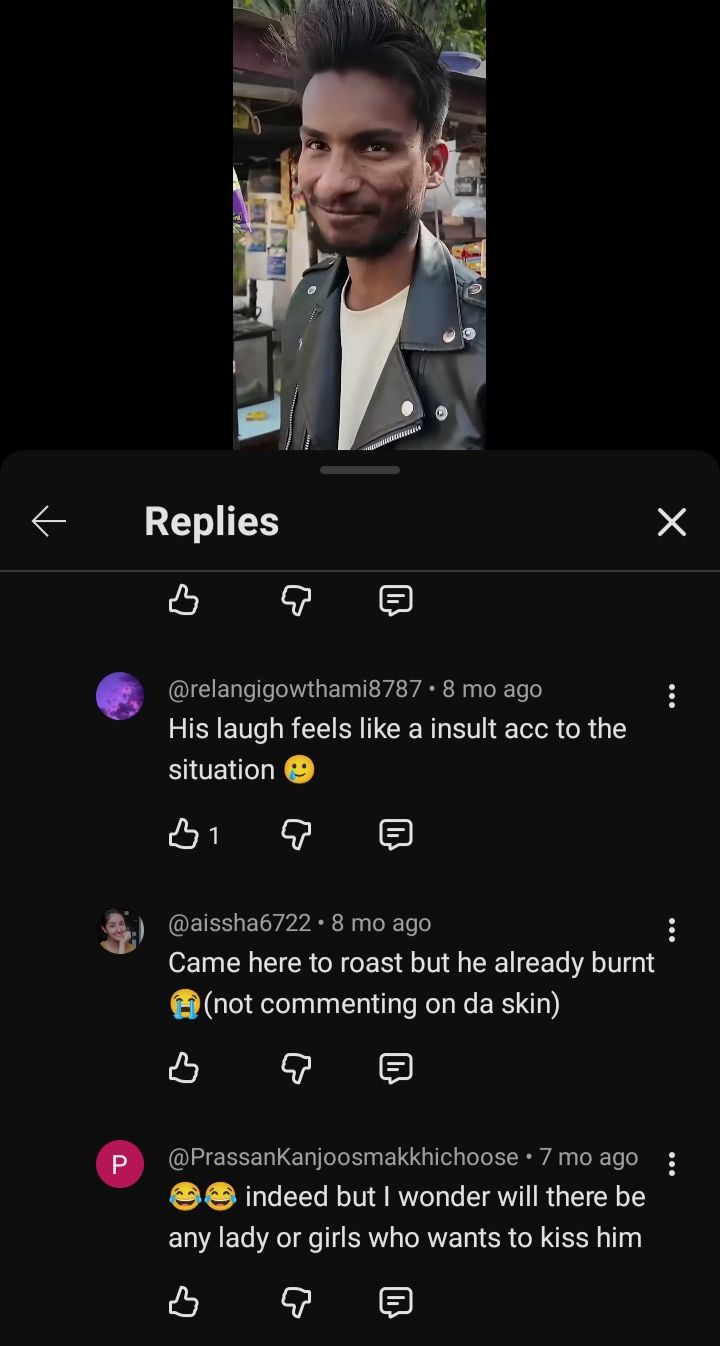
Task: Reply to @PrassanKanjoosmakkhichoose's comment
Action: pyautogui.click(x=396, y=1302)
